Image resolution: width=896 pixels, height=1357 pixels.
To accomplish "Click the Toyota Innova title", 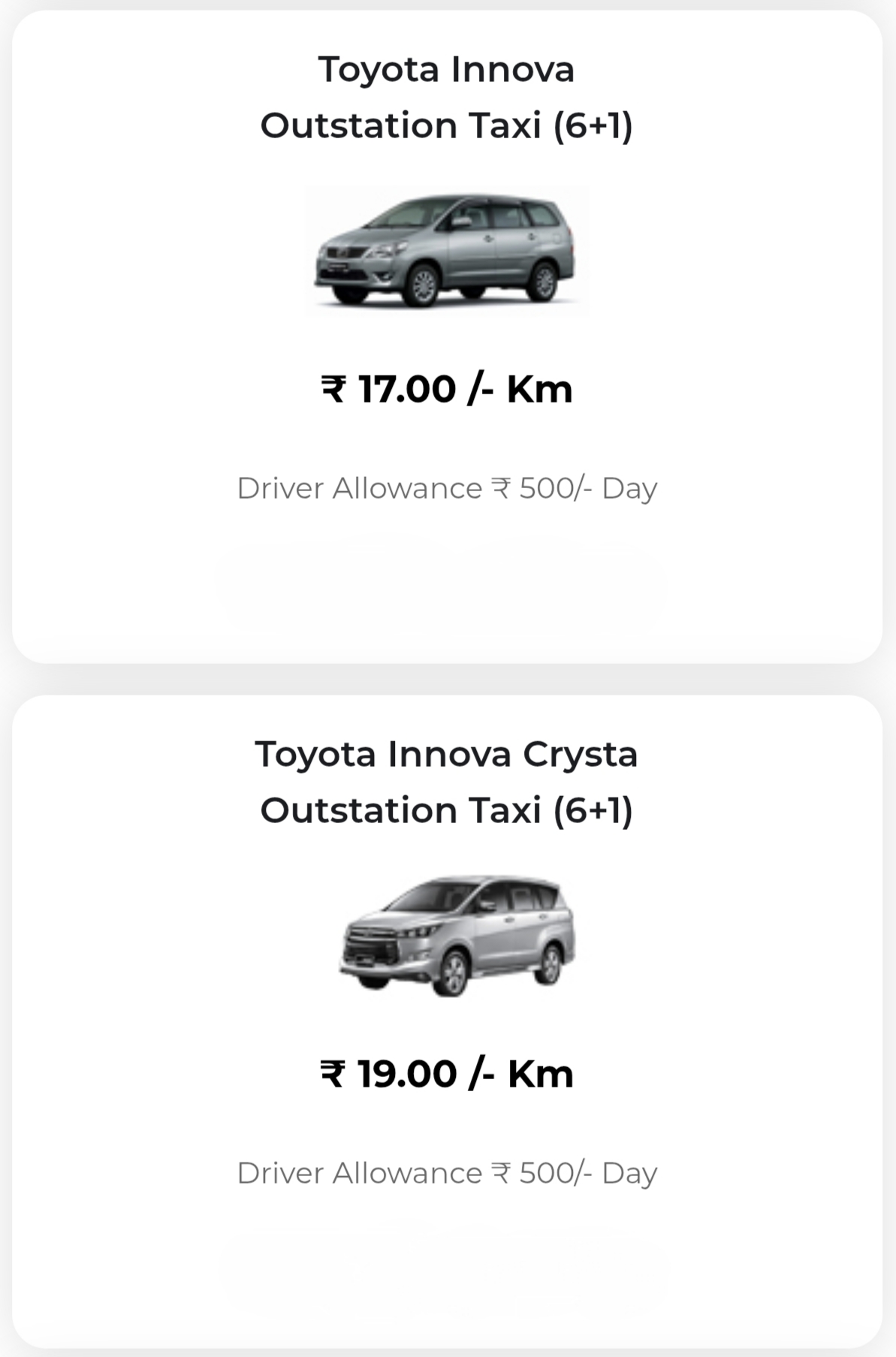I will point(448,70).
